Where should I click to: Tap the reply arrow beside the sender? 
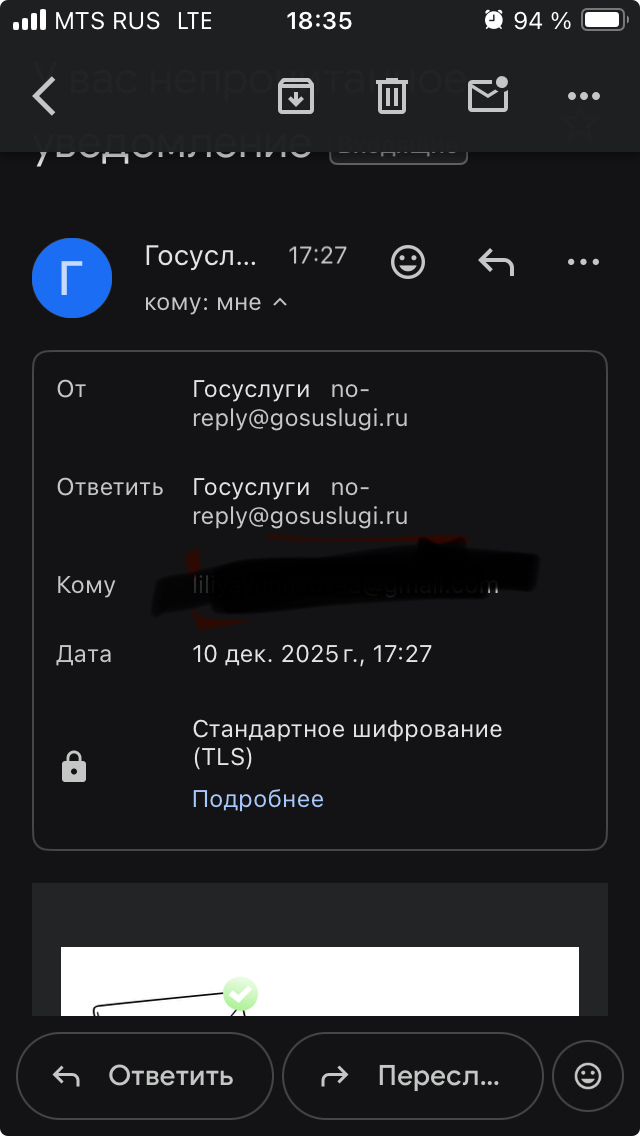coord(496,262)
